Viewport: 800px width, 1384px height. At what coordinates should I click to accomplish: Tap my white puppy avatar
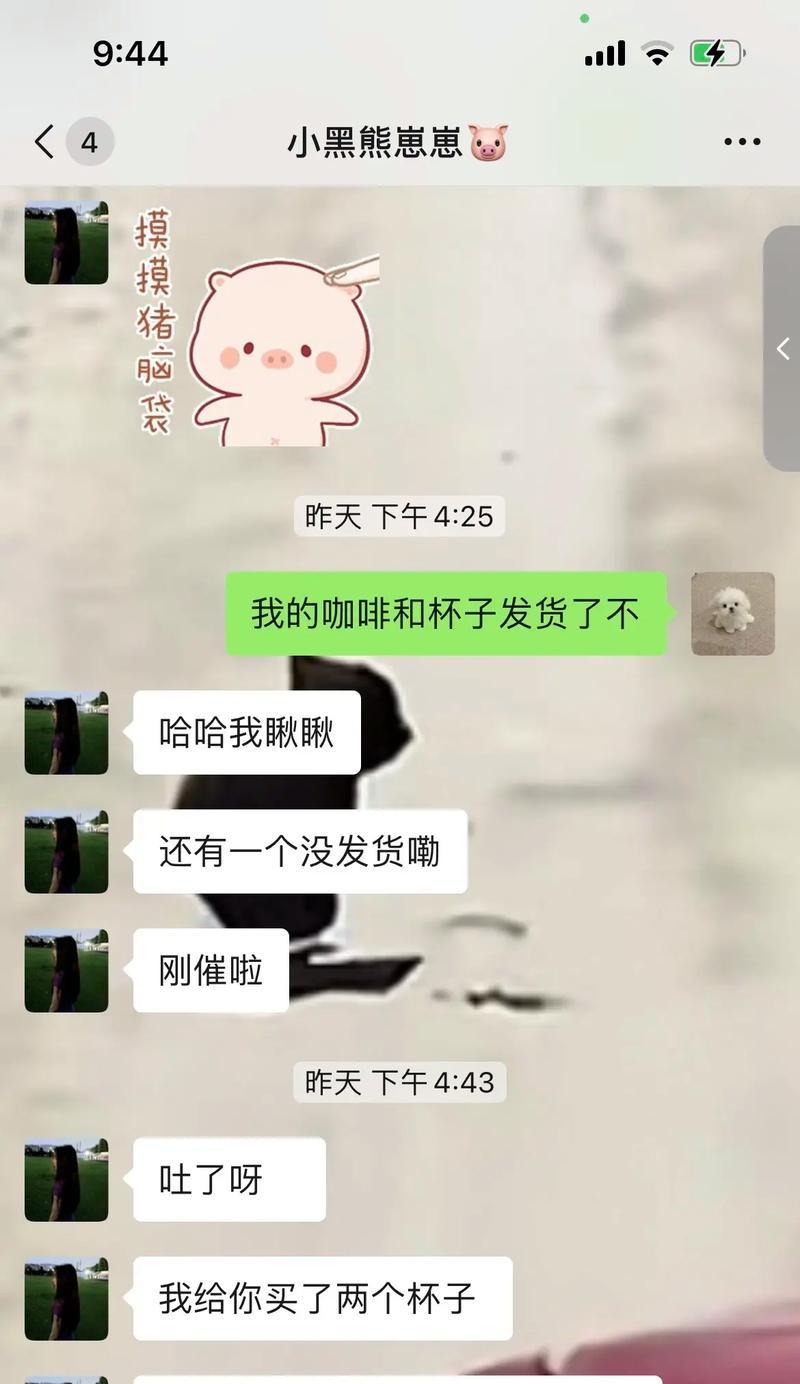point(733,613)
